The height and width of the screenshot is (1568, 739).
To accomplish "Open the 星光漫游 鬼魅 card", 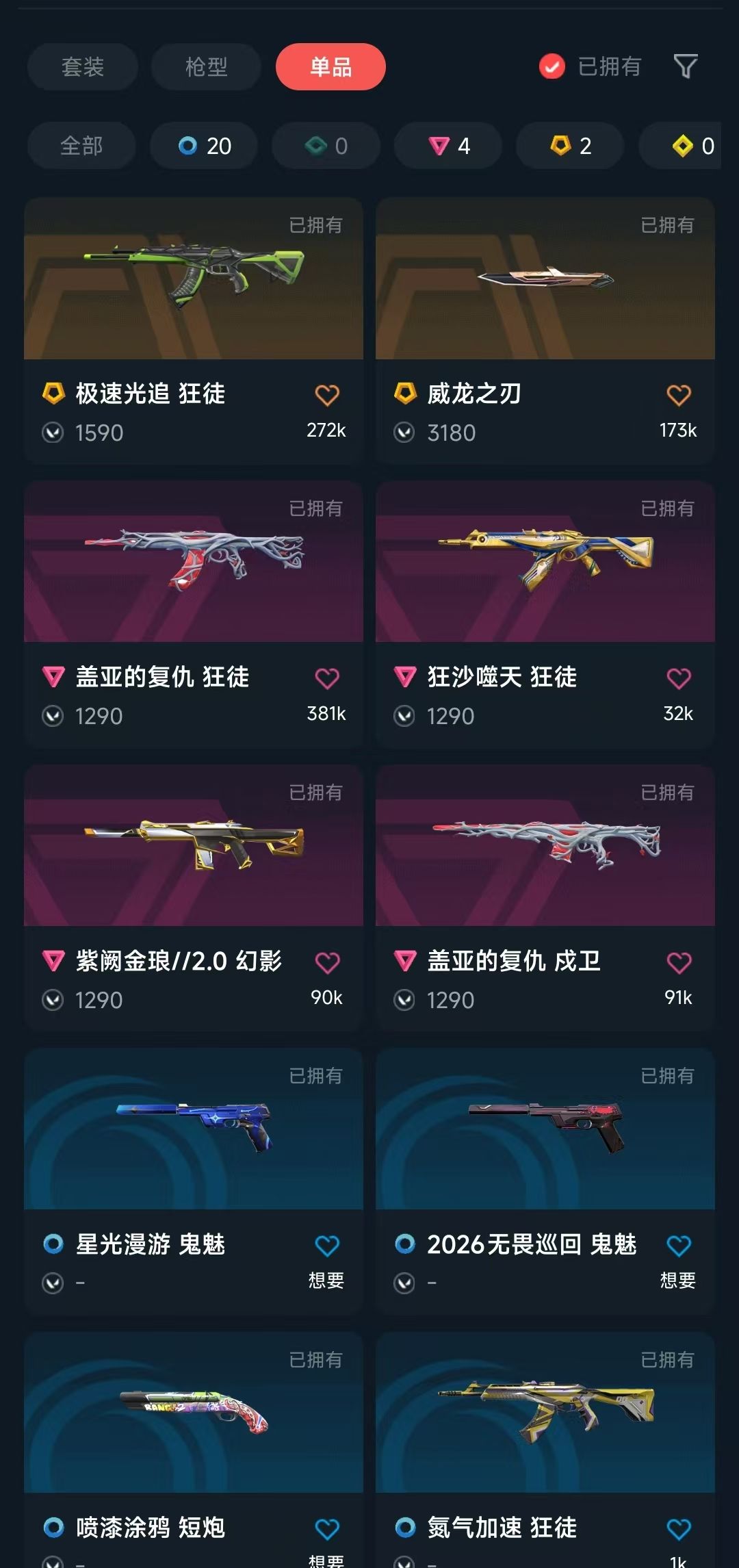I will pos(194,1181).
